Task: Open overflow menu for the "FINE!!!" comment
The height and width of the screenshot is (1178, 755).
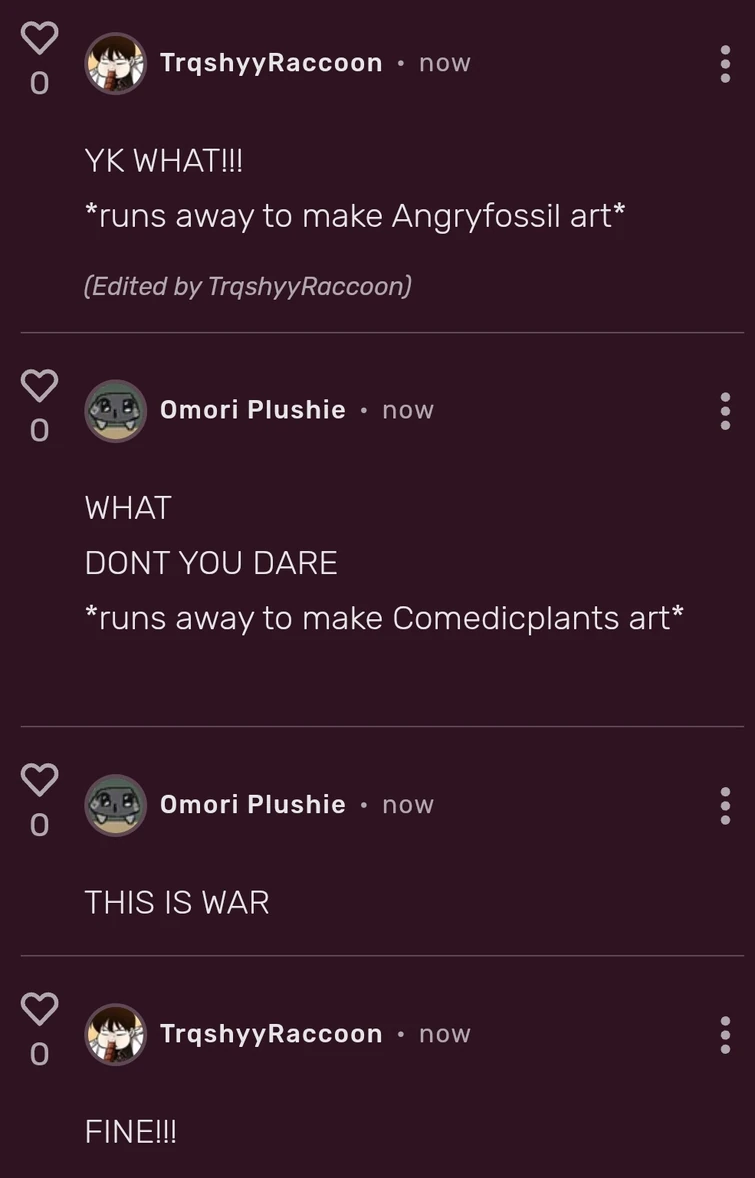Action: point(725,1034)
